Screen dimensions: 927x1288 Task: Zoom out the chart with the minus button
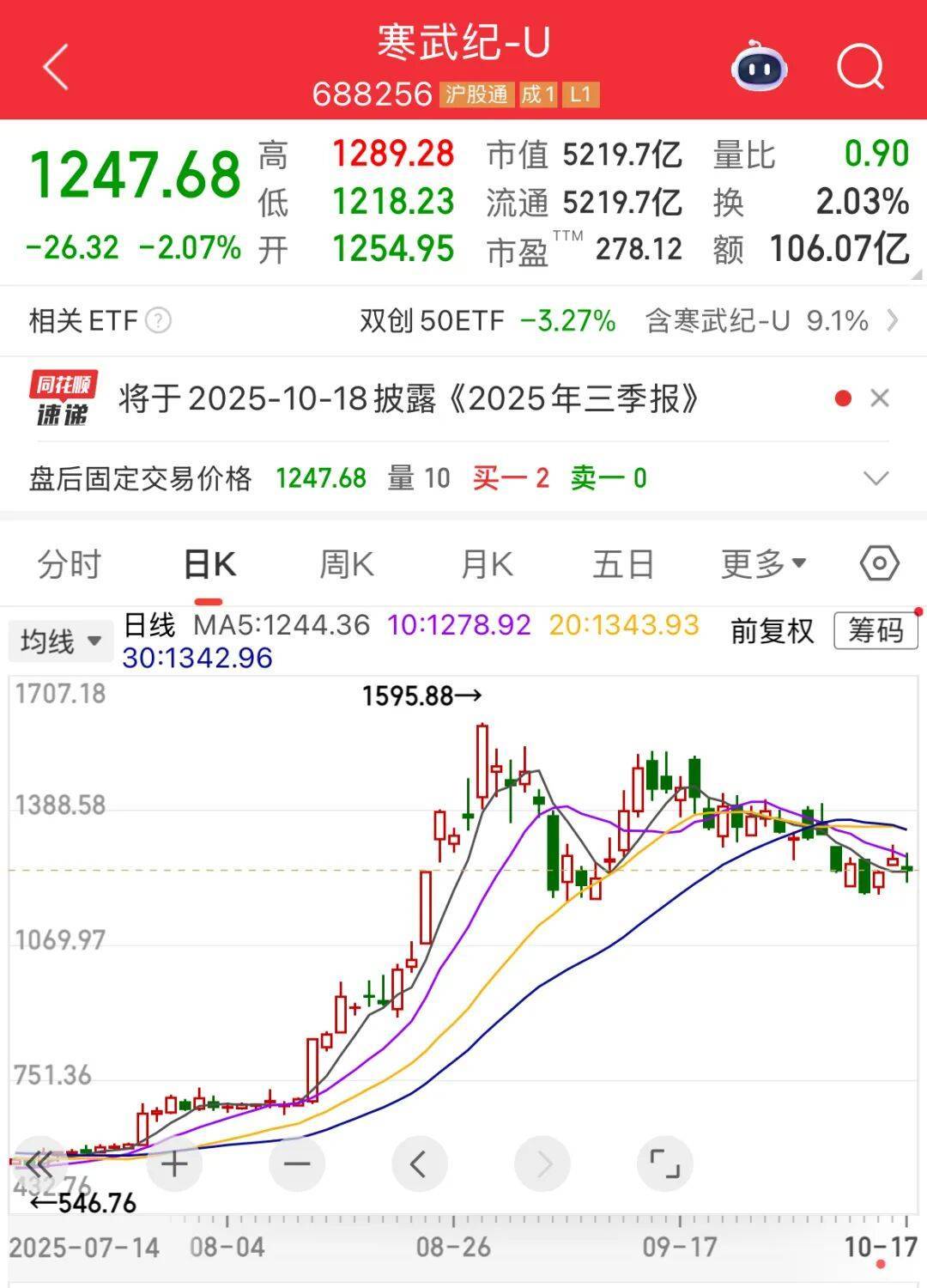point(296,1165)
